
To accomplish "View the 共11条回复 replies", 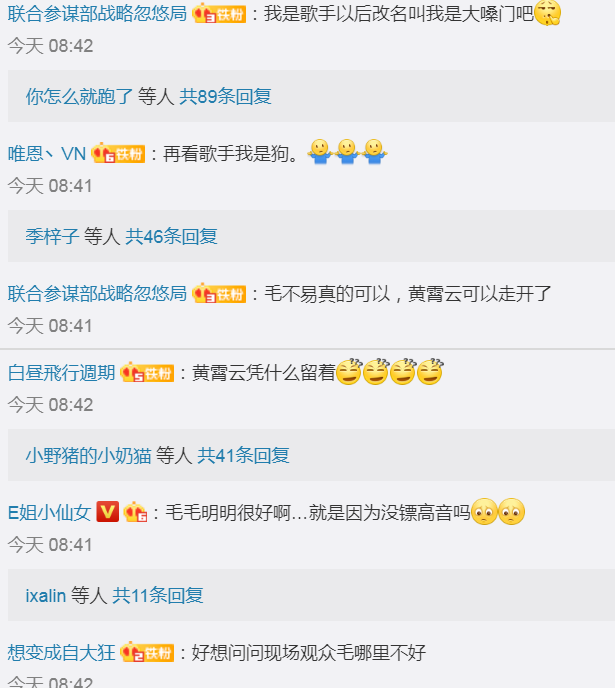I will point(157,596).
